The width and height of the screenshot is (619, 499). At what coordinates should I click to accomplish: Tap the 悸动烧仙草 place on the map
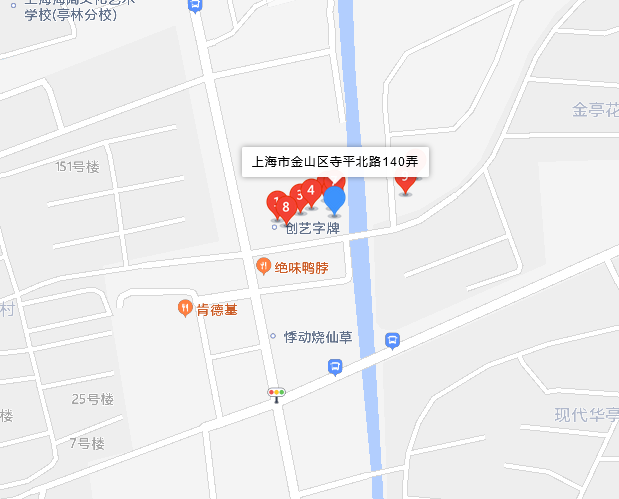pyautogui.click(x=317, y=337)
